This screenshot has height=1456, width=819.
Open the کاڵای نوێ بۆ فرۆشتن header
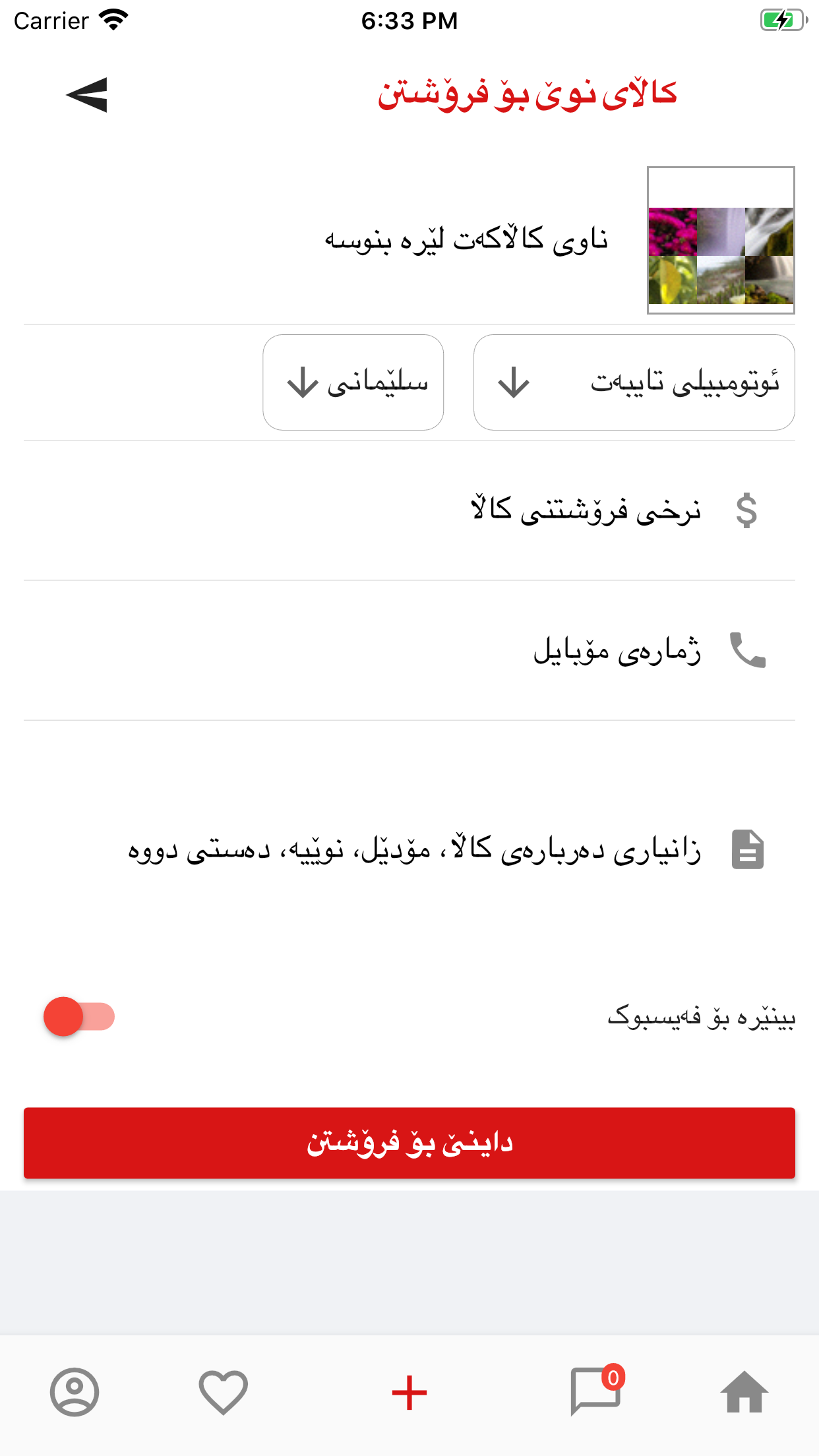528,94
